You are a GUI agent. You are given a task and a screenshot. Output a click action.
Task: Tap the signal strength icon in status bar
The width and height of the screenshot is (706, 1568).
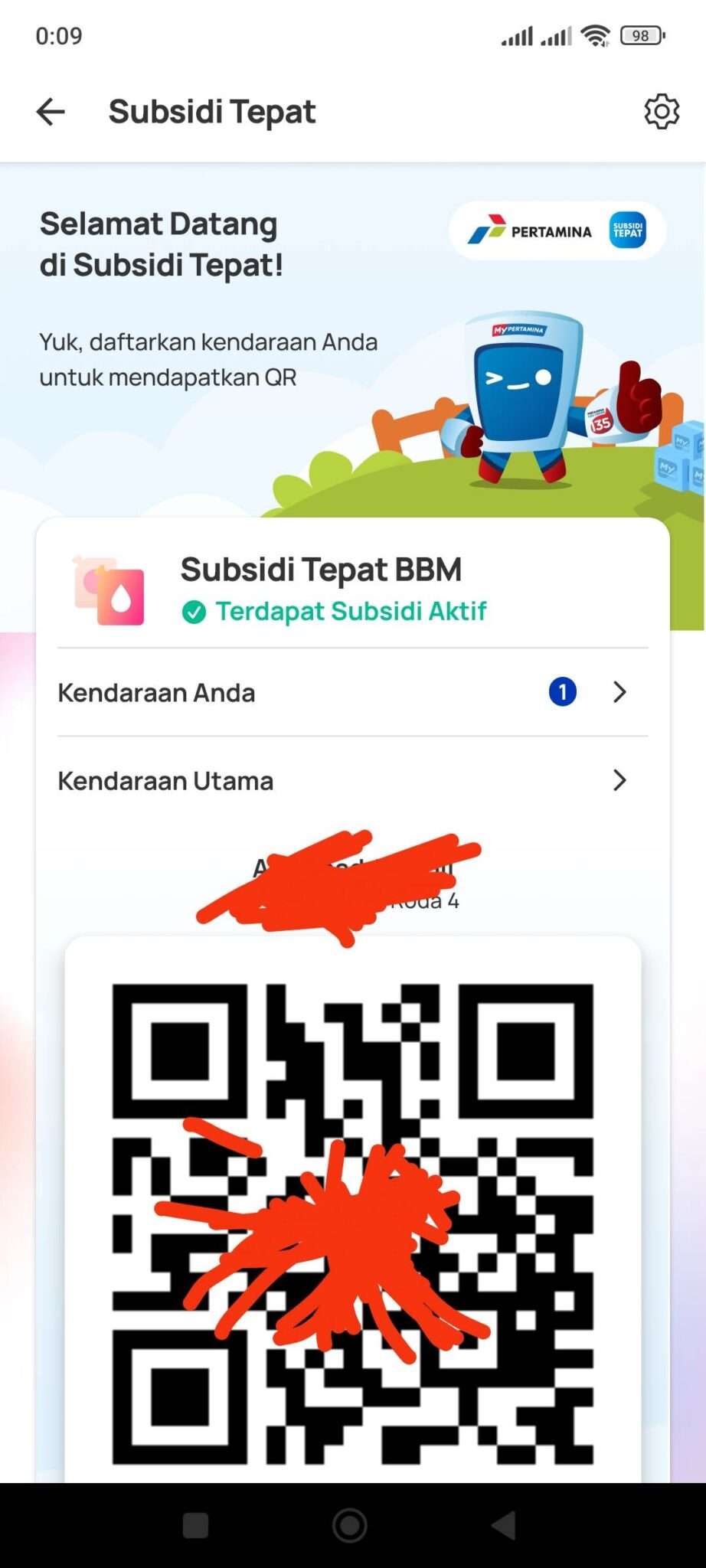(521, 34)
